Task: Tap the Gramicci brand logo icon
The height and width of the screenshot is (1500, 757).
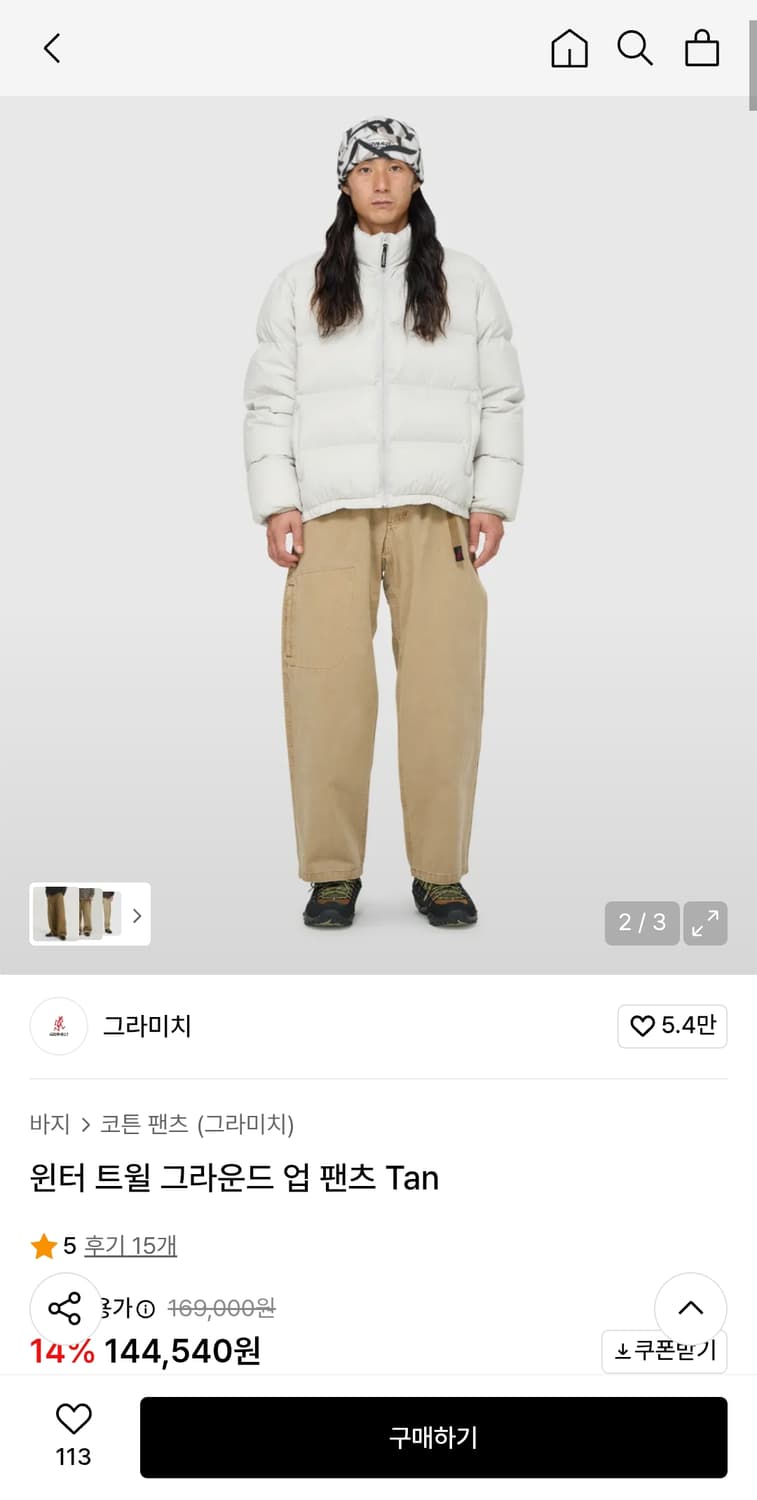Action: pos(59,1026)
